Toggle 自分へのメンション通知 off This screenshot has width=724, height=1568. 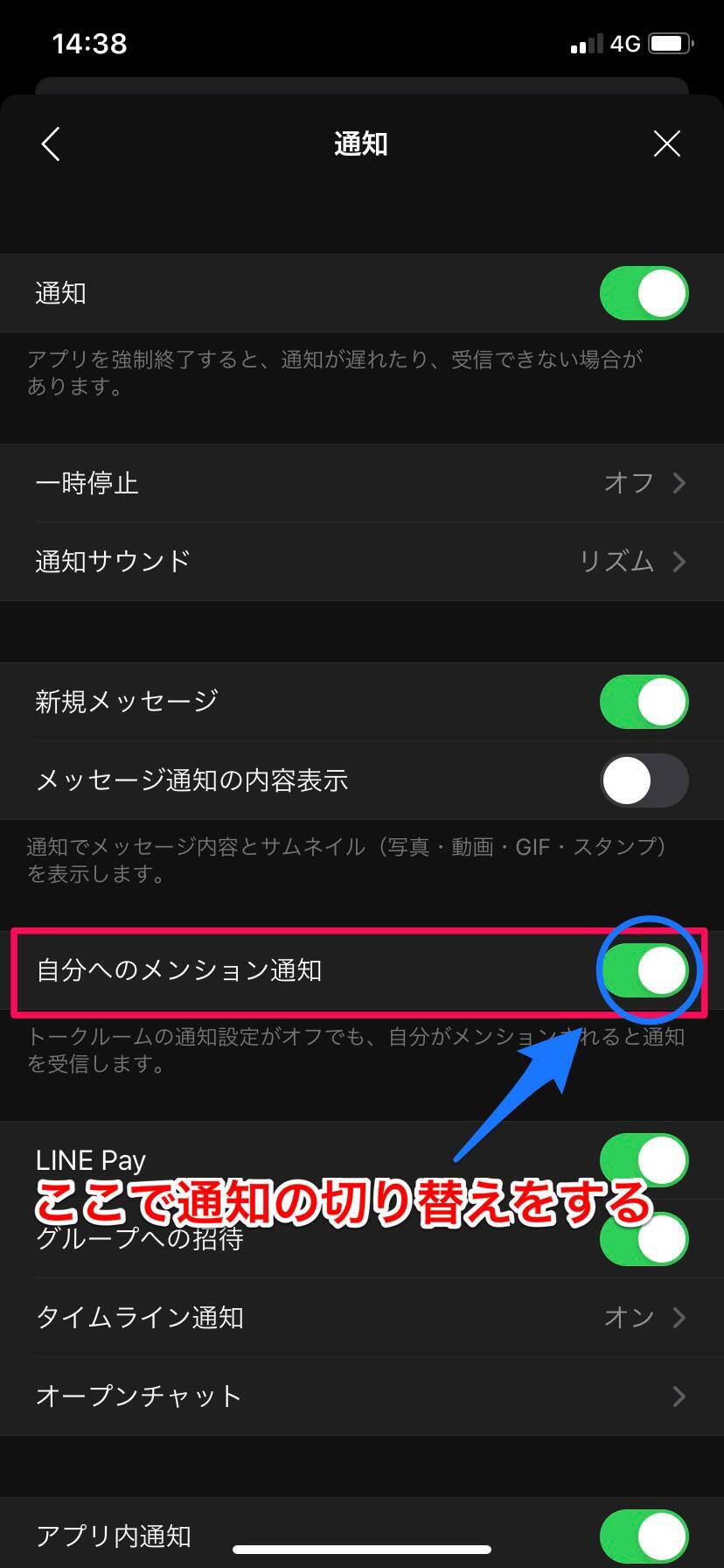644,970
